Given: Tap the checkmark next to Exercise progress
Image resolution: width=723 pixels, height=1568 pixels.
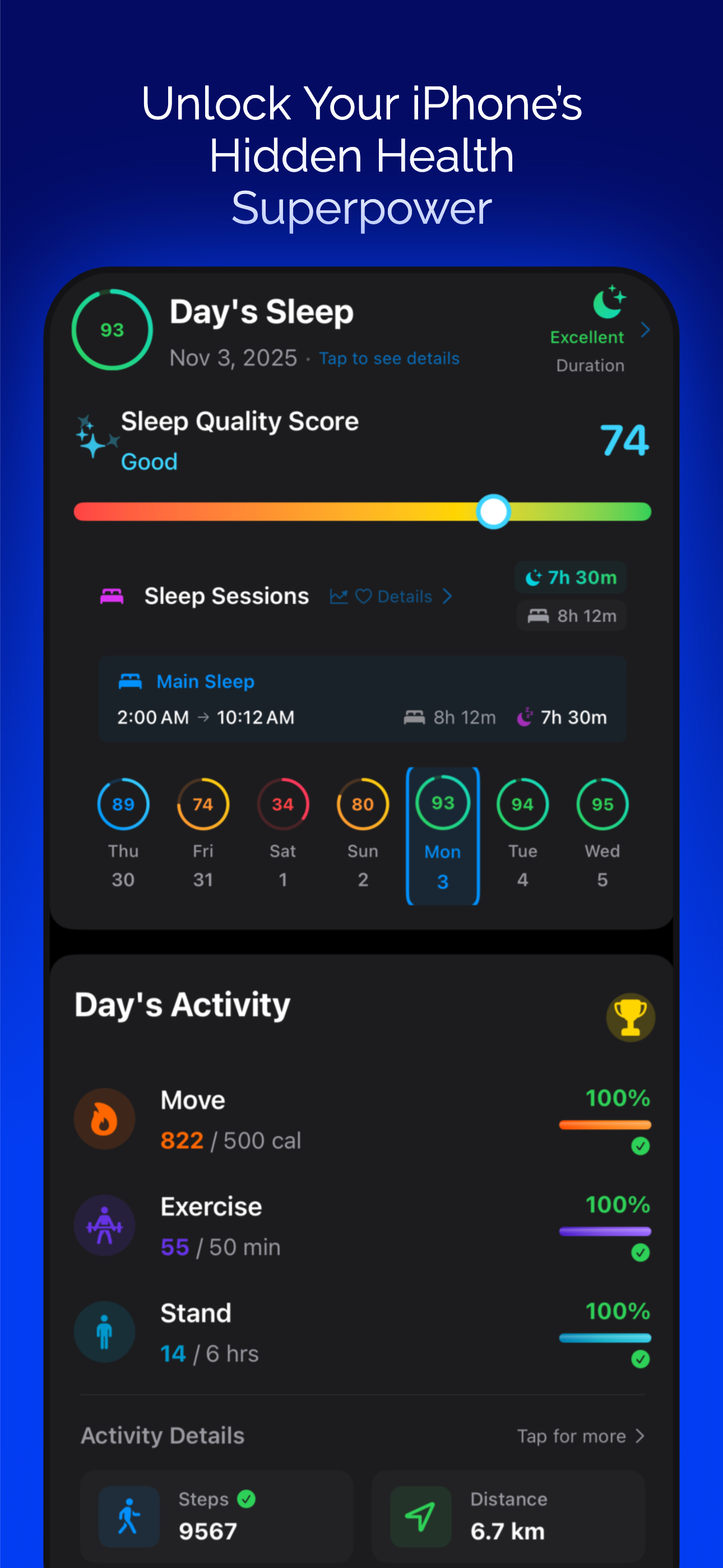Looking at the screenshot, I should (x=640, y=1252).
